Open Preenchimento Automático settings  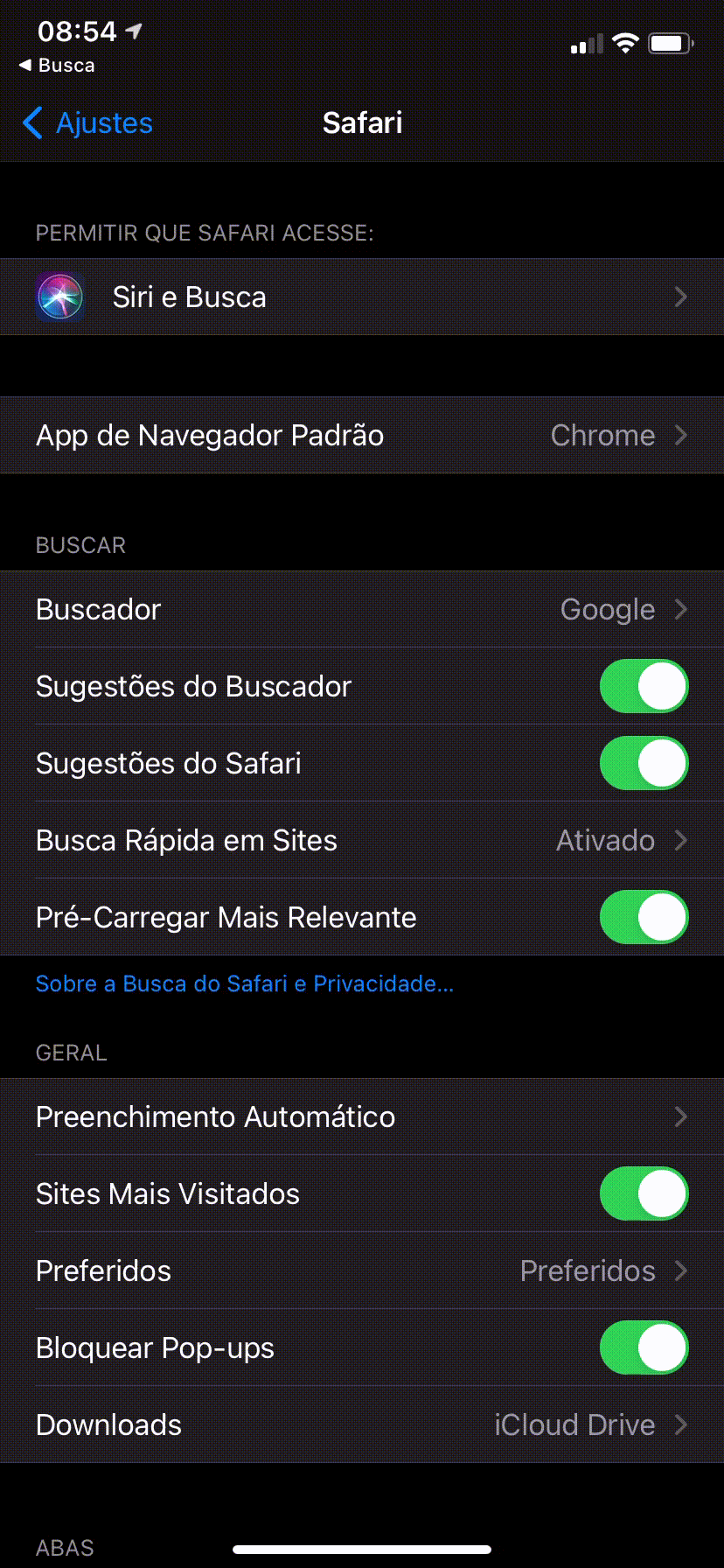pyautogui.click(x=362, y=1116)
